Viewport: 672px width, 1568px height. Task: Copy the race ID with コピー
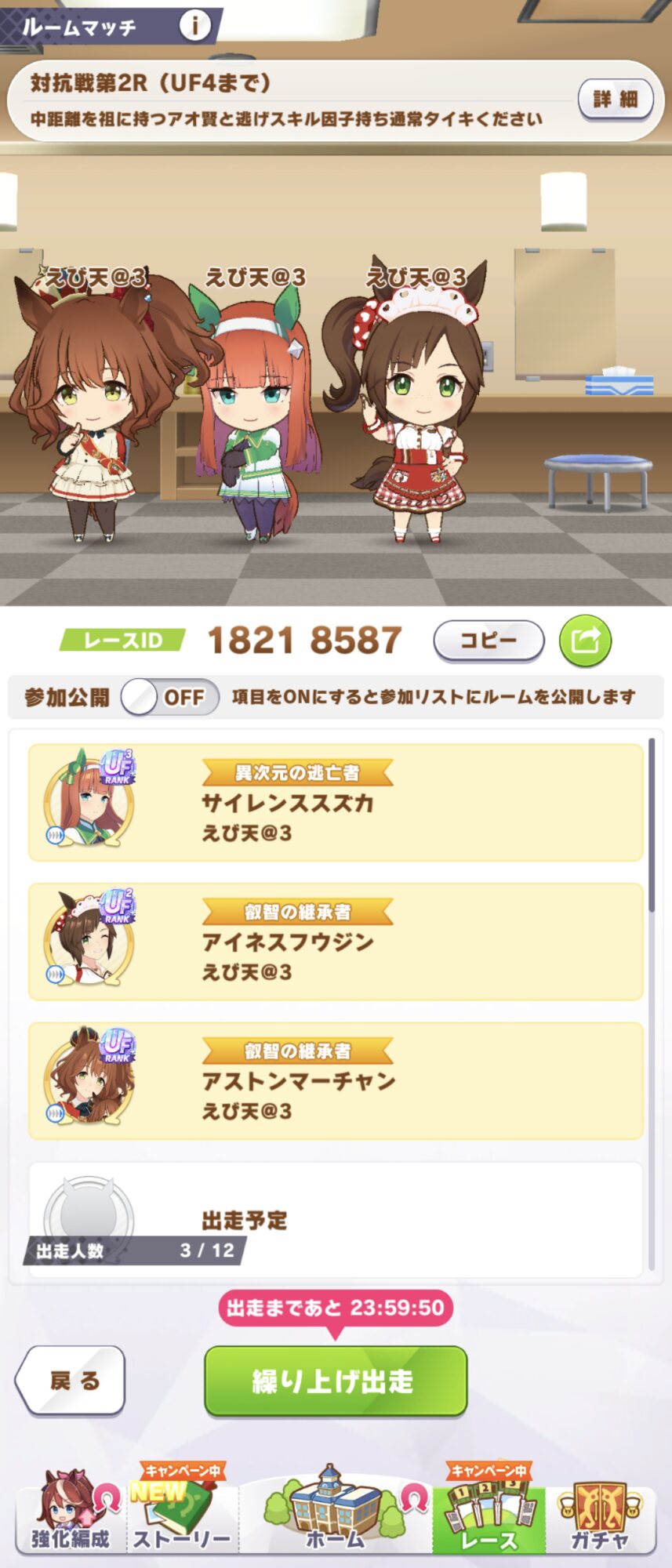point(489,641)
